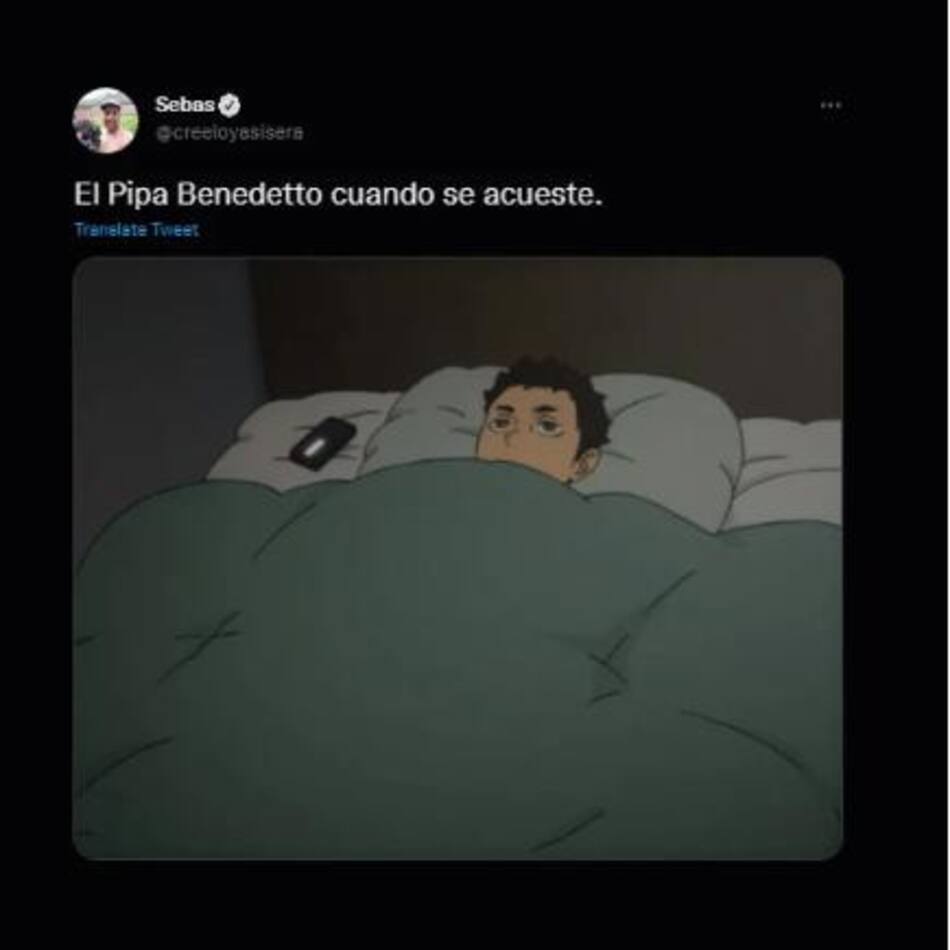
Task: Tap the Translate Tweet link
Action: pyautogui.click(x=136, y=230)
